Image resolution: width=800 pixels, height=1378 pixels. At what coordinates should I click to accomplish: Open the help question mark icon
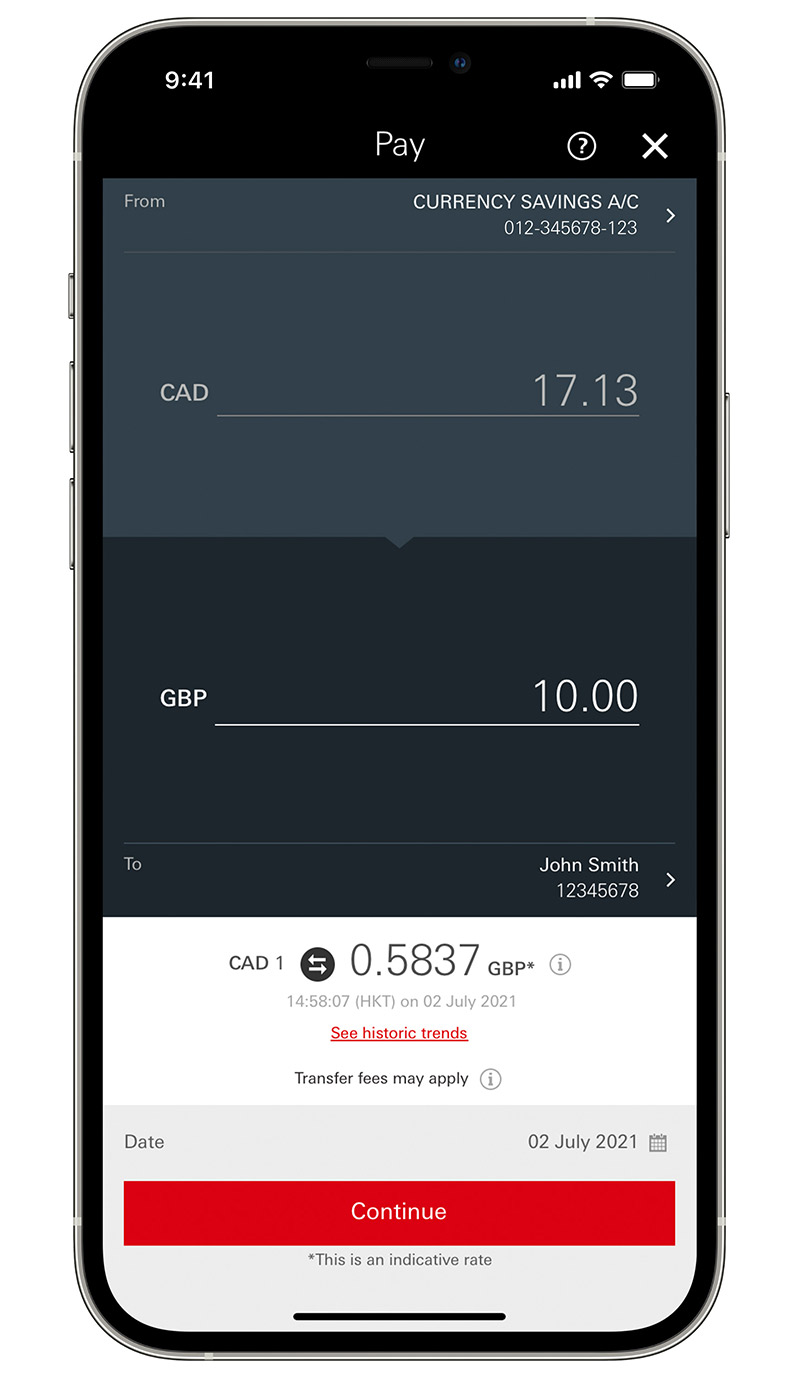pos(581,147)
